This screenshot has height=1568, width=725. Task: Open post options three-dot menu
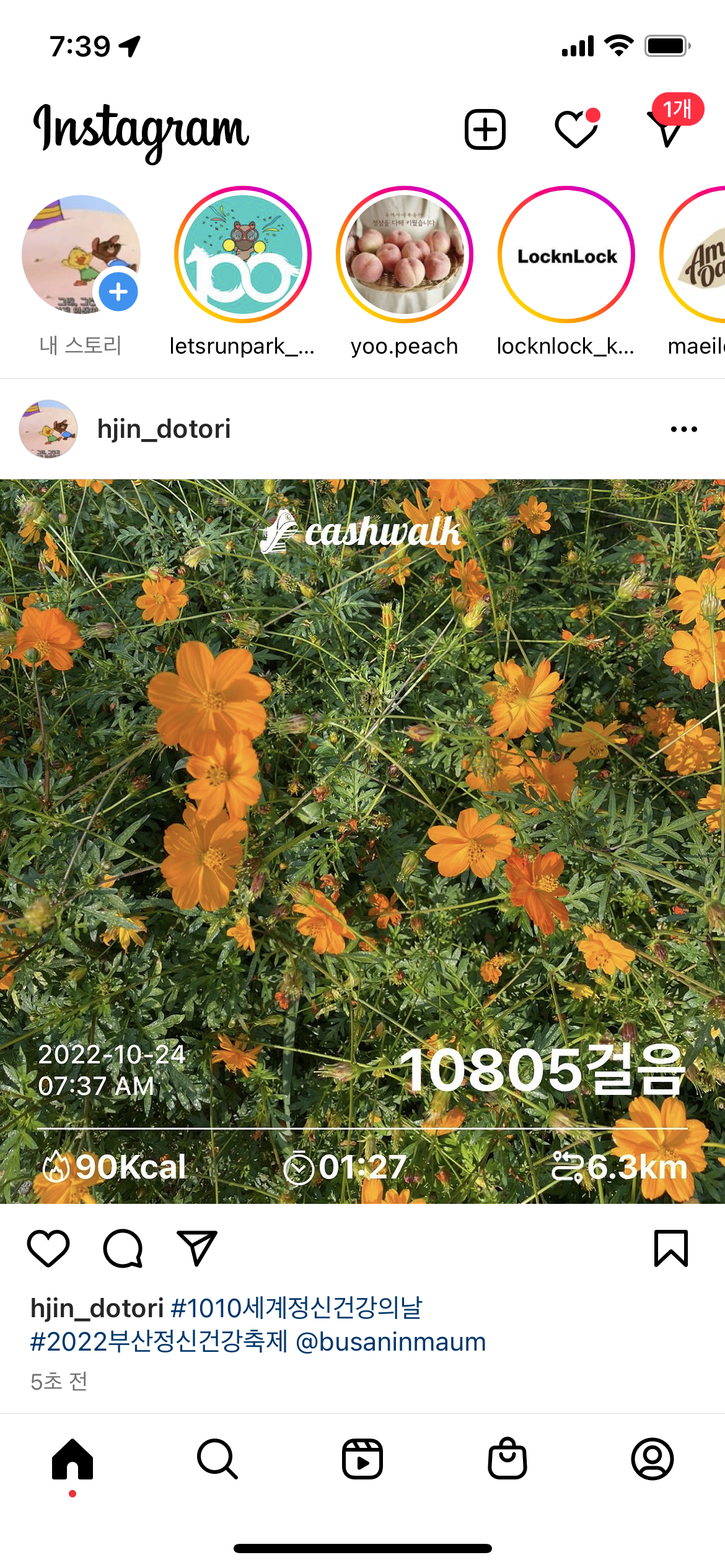[683, 429]
